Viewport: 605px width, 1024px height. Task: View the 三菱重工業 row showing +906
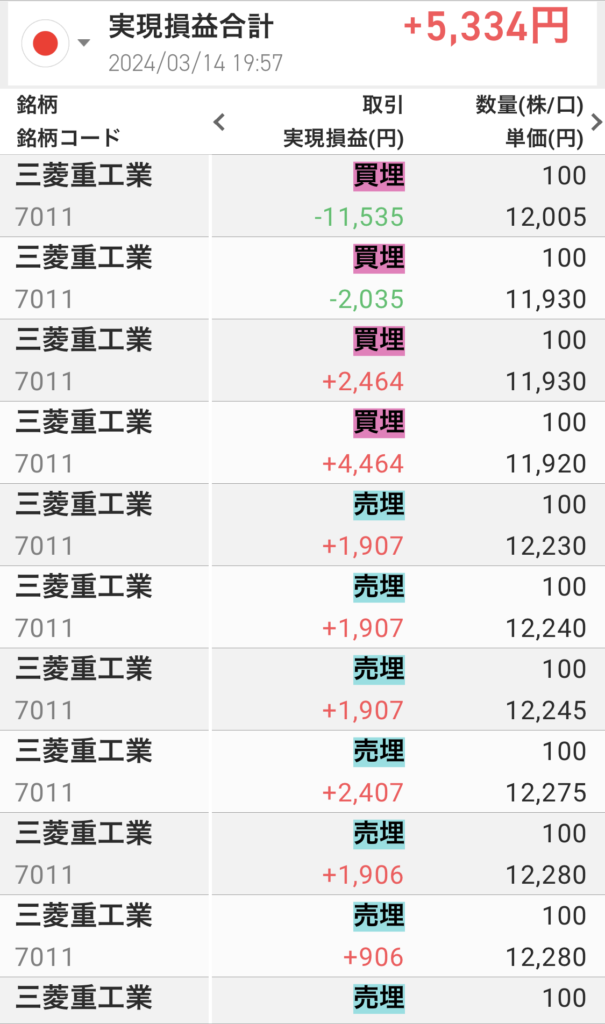click(300, 935)
